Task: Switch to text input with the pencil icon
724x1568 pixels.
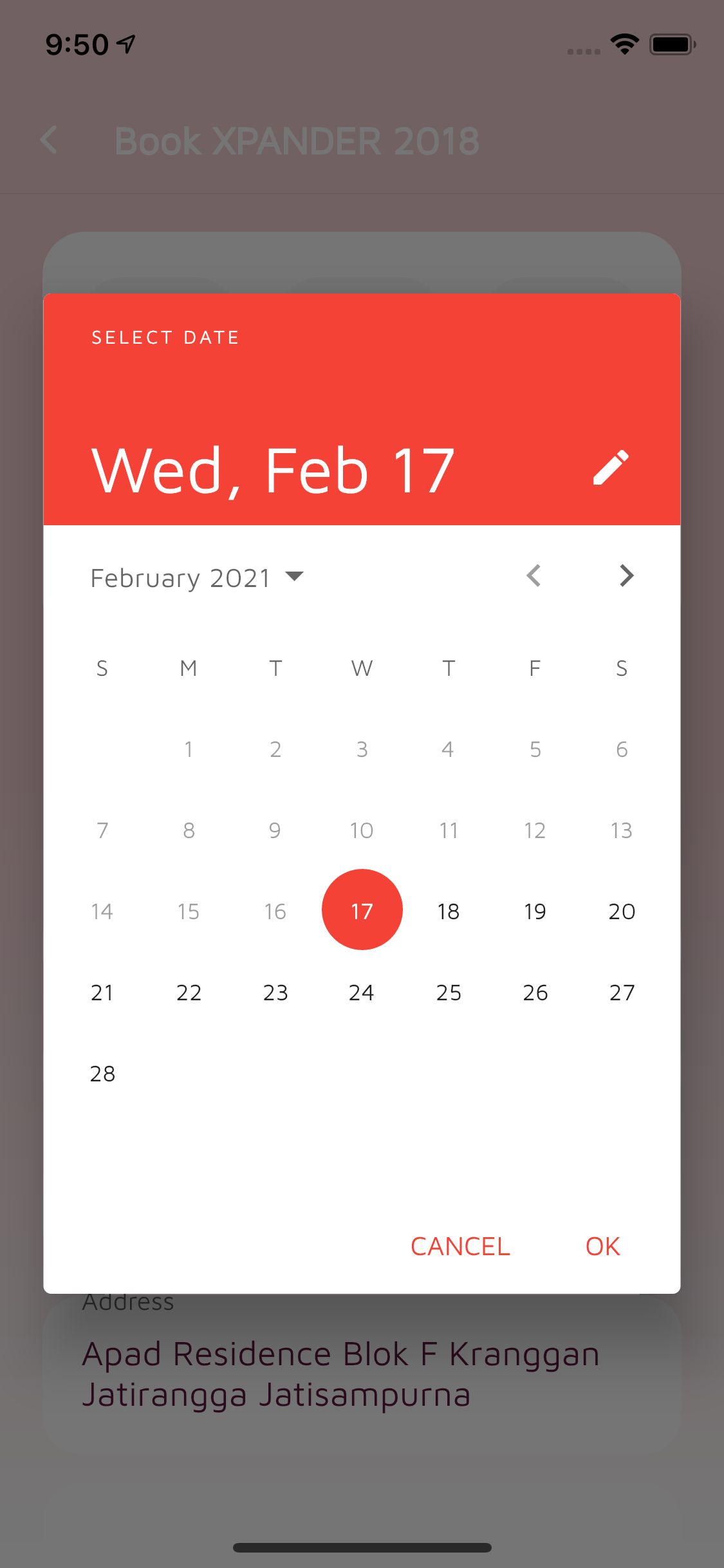Action: (610, 468)
